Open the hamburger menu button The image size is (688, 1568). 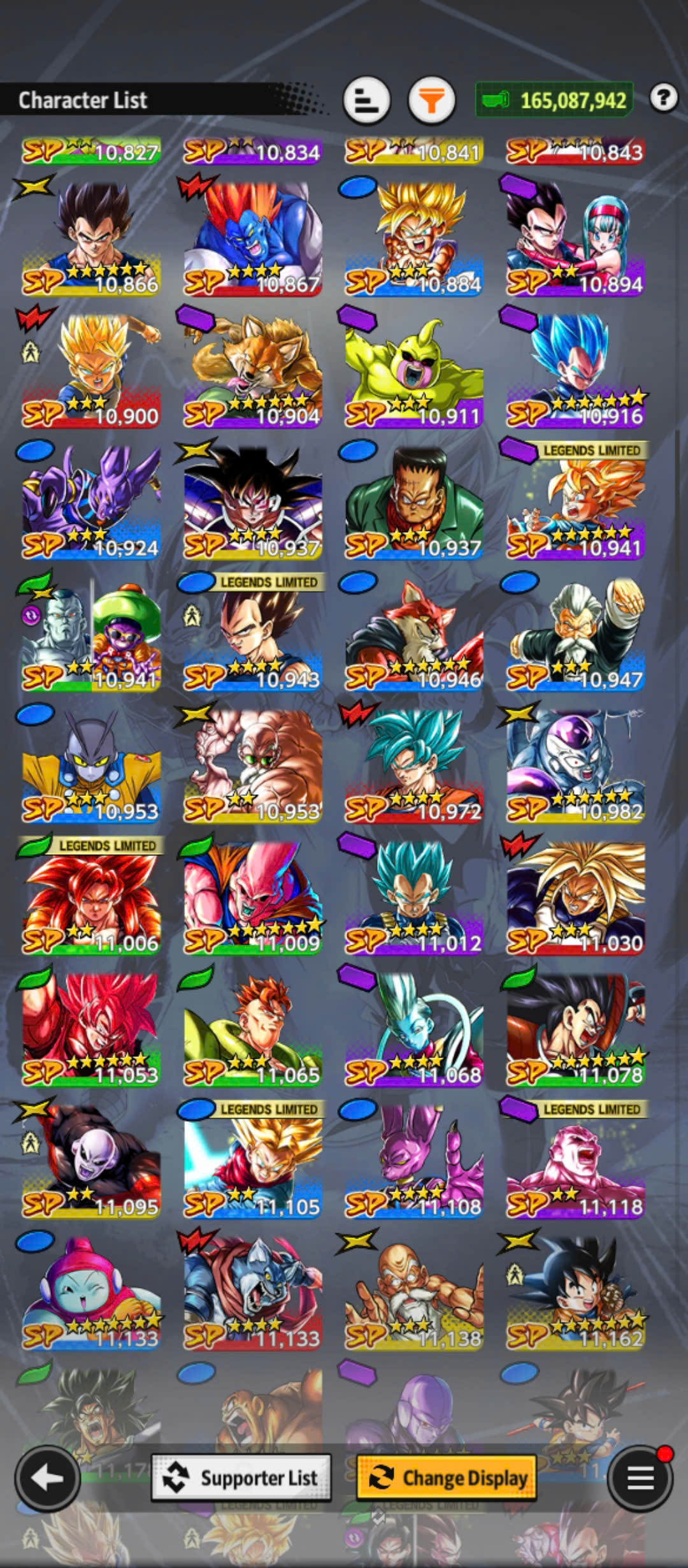coord(640,1477)
